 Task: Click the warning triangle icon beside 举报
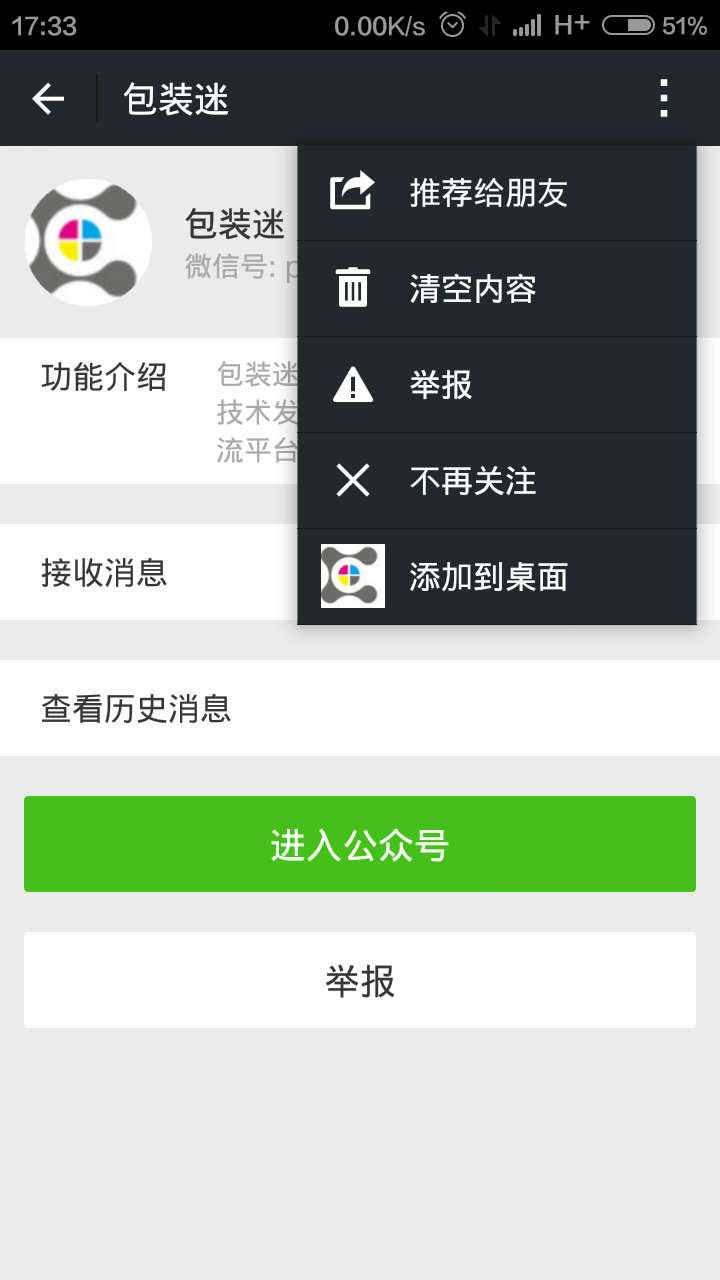352,384
